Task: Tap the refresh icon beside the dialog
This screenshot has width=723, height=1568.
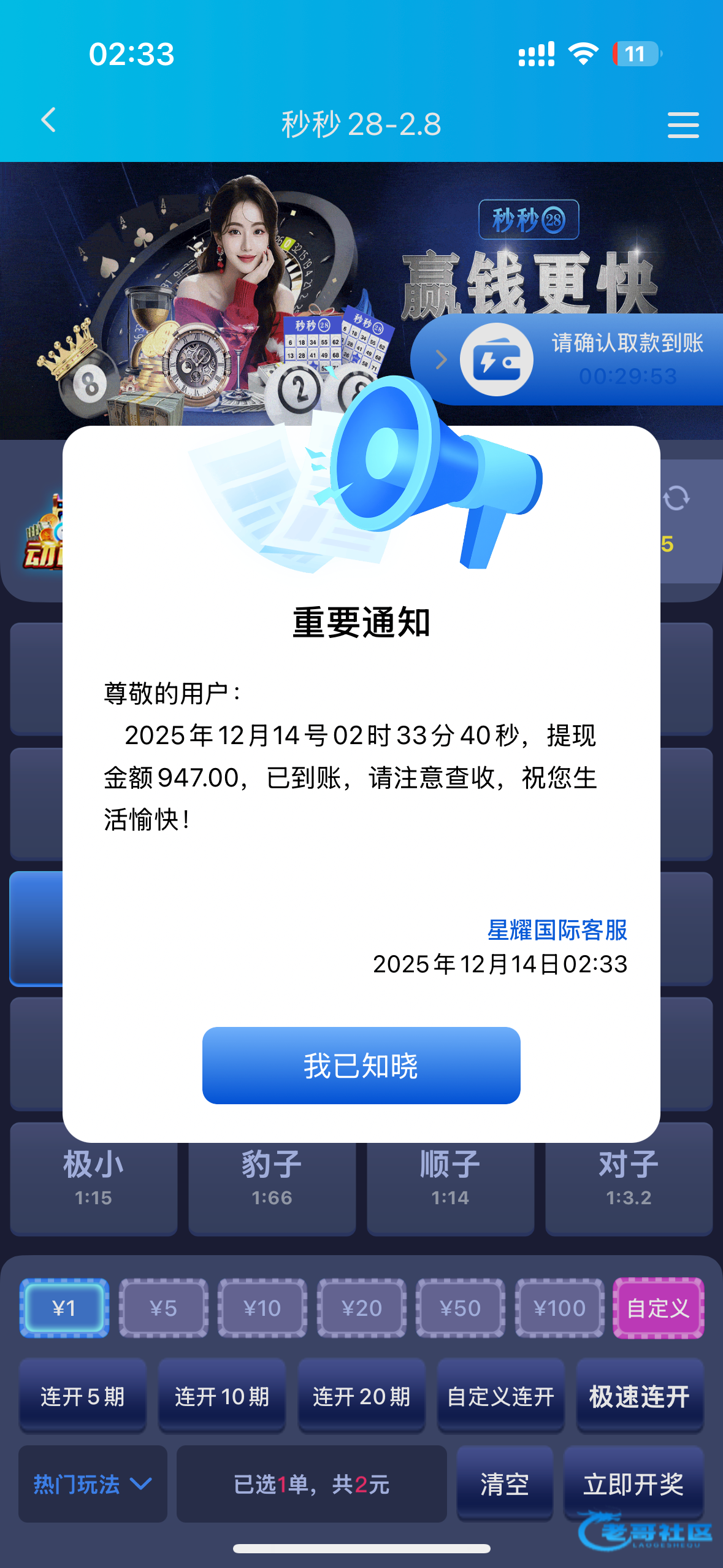Action: pos(676,498)
